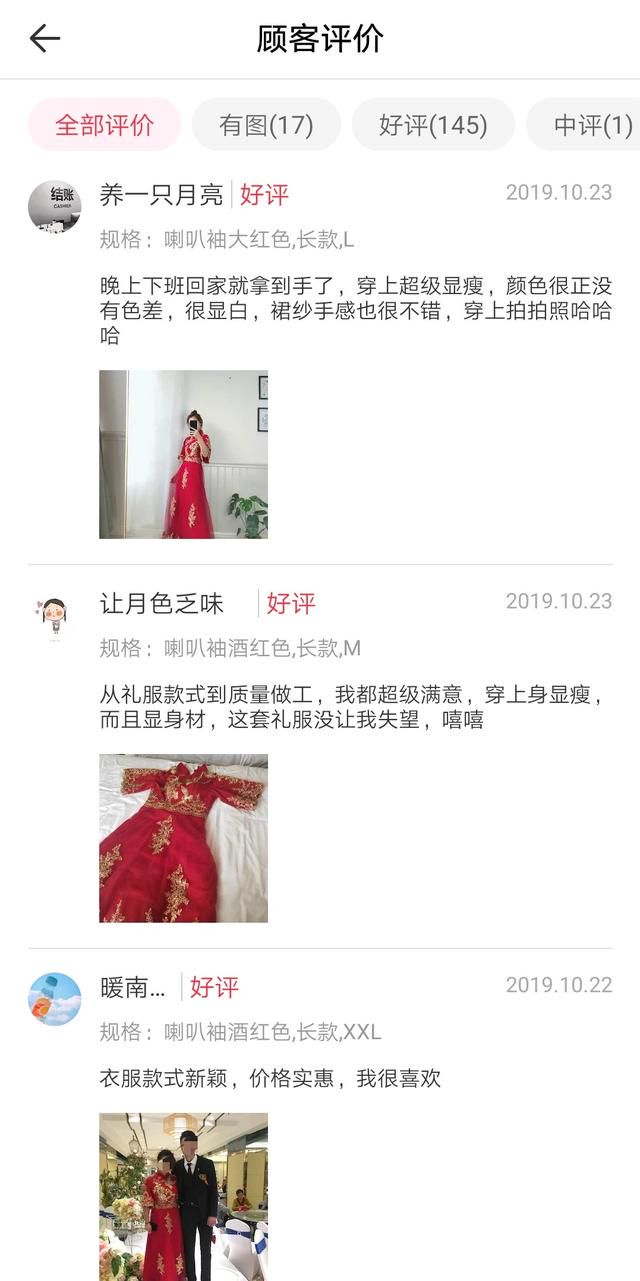
Task: Open review photo from 养一只月亮
Action: point(183,454)
